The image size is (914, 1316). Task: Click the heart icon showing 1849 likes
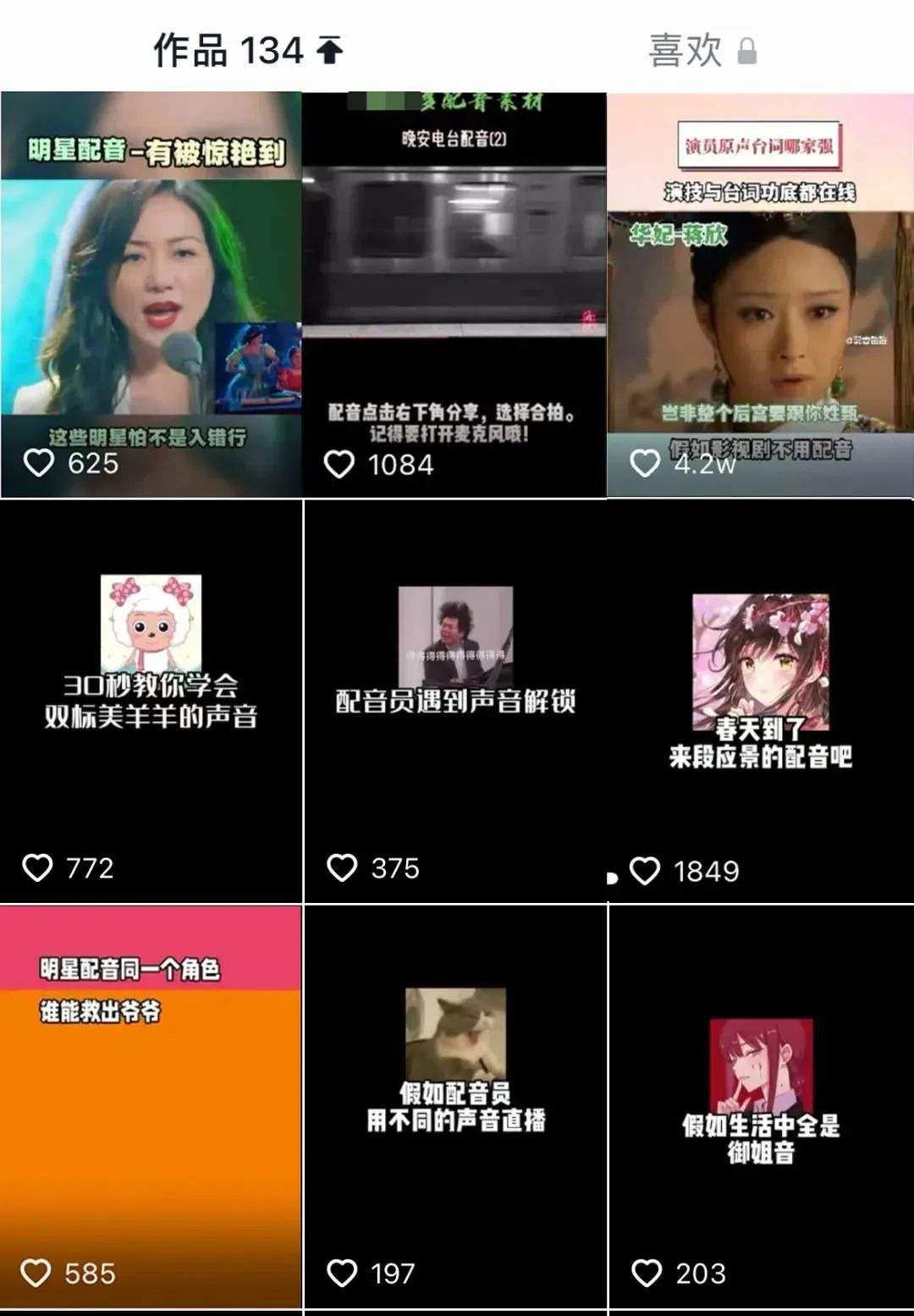pos(646,869)
